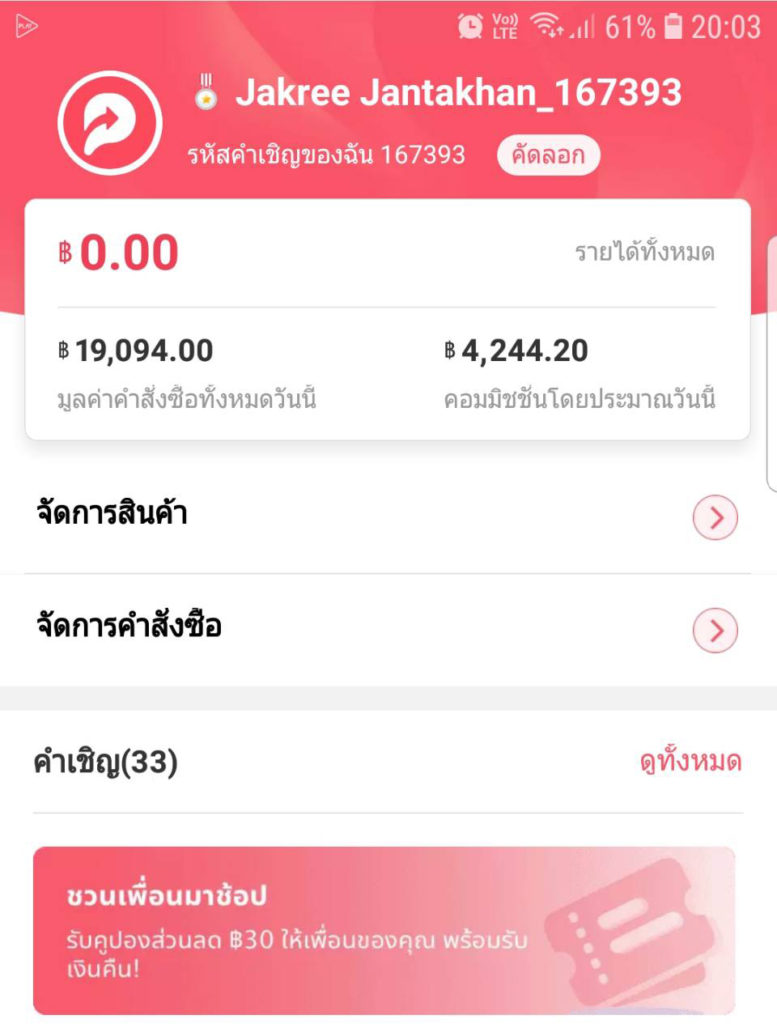Viewport: 777px width, 1024px height.
Task: Open the ชวนเพื่อนมาช้อป invite friends banner
Action: (384, 930)
